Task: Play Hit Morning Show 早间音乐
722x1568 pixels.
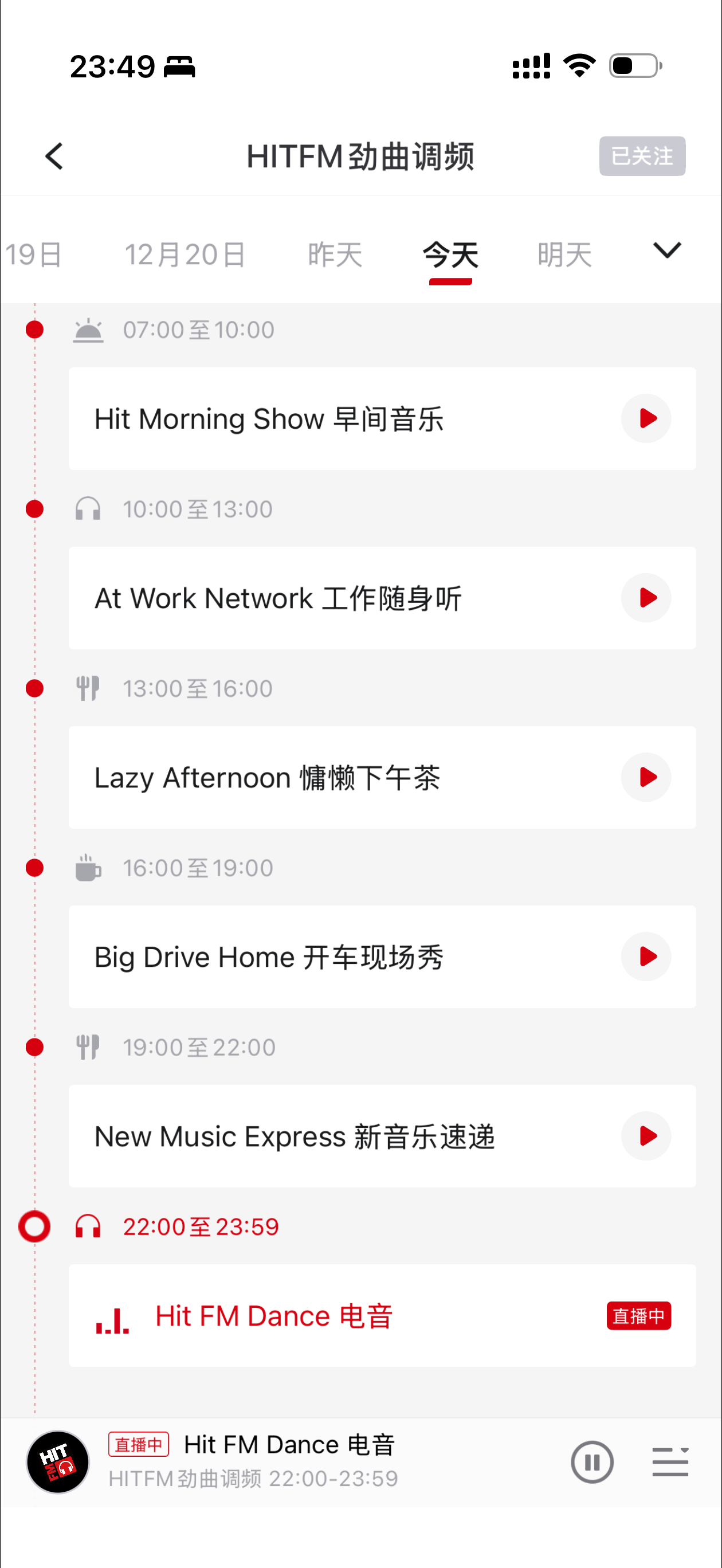Action: (x=646, y=418)
